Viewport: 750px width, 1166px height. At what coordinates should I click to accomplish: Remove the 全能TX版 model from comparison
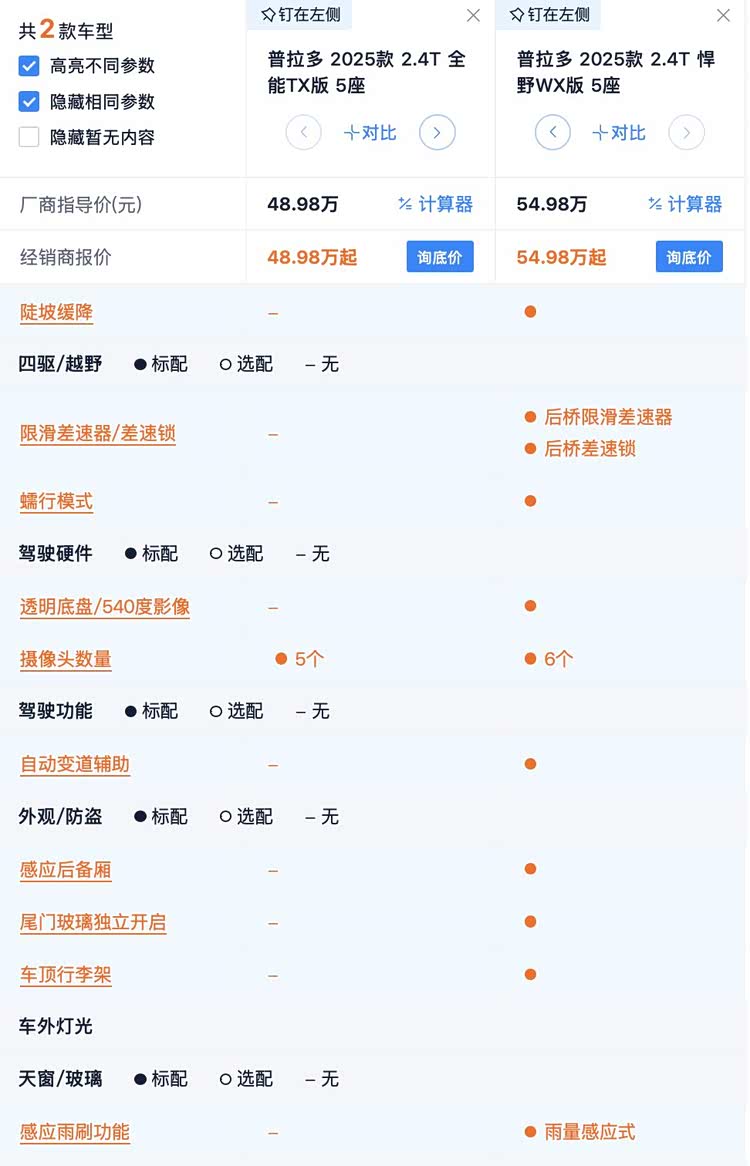474,16
